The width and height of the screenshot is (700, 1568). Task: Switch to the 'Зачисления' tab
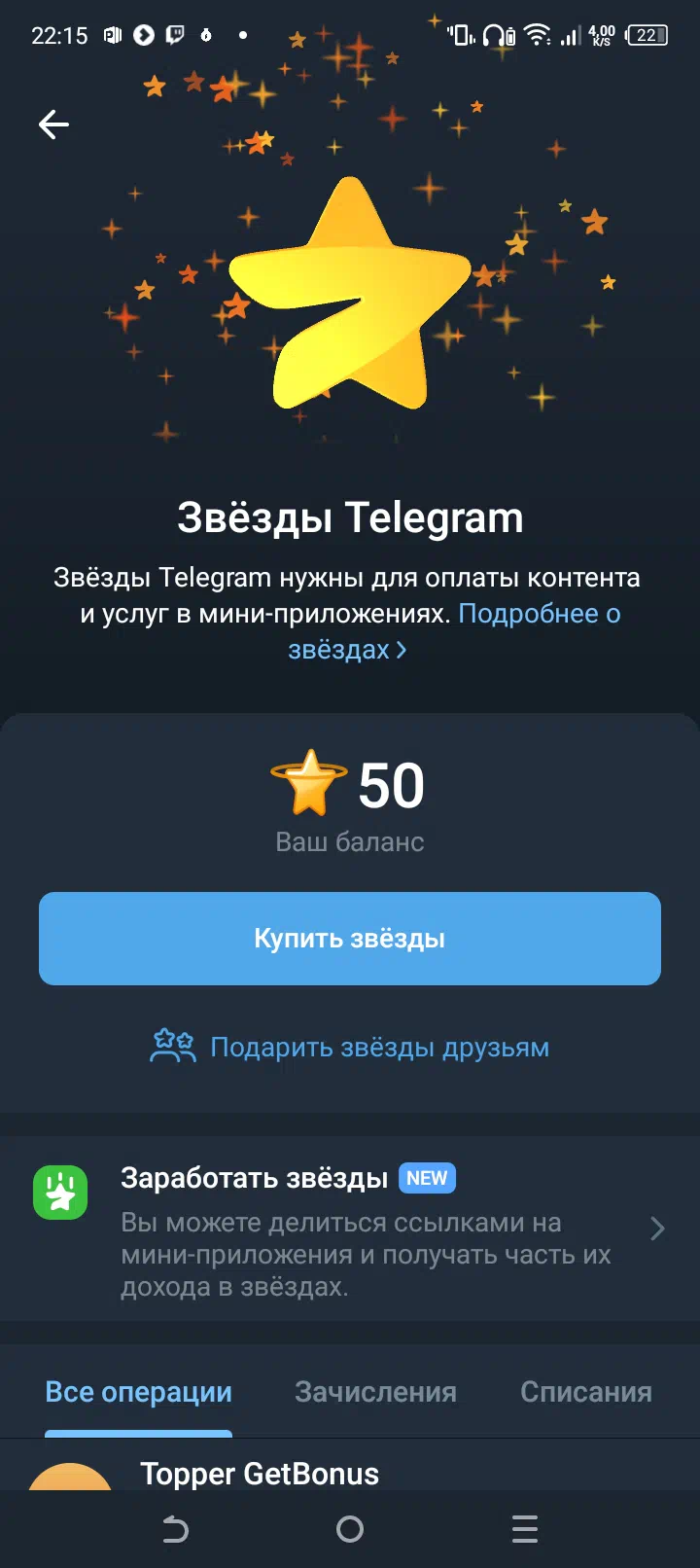[375, 1392]
